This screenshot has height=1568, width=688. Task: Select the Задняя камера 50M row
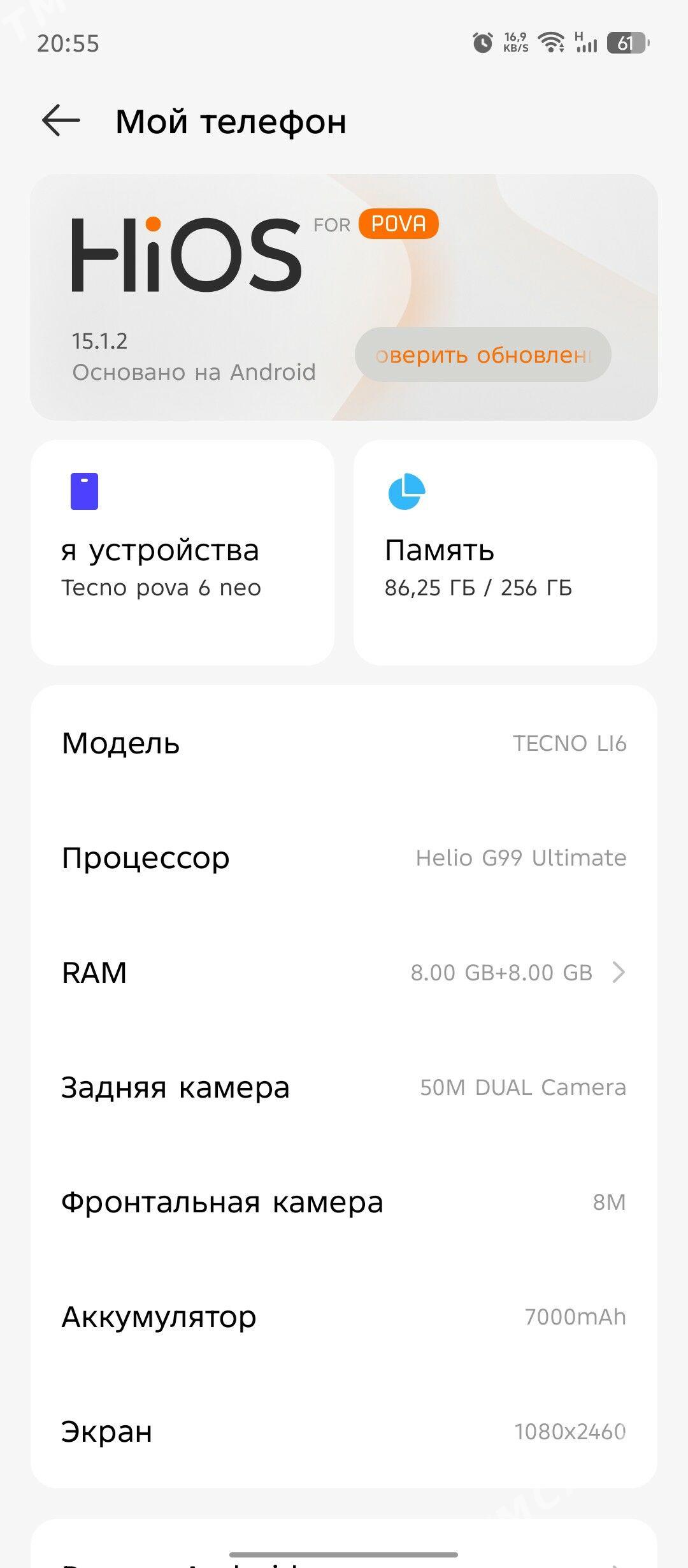pyautogui.click(x=344, y=1088)
